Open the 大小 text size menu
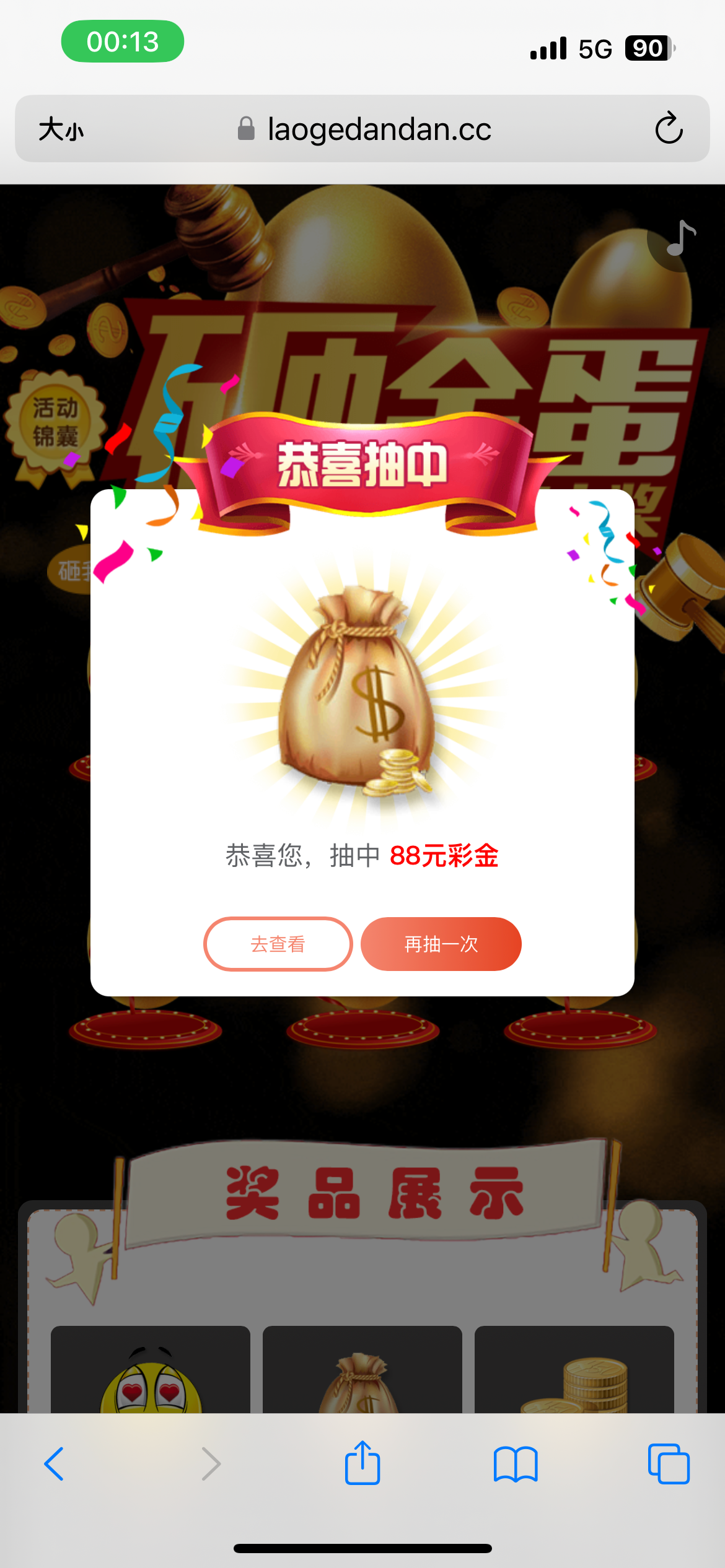Image resolution: width=725 pixels, height=1568 pixels. pyautogui.click(x=61, y=130)
